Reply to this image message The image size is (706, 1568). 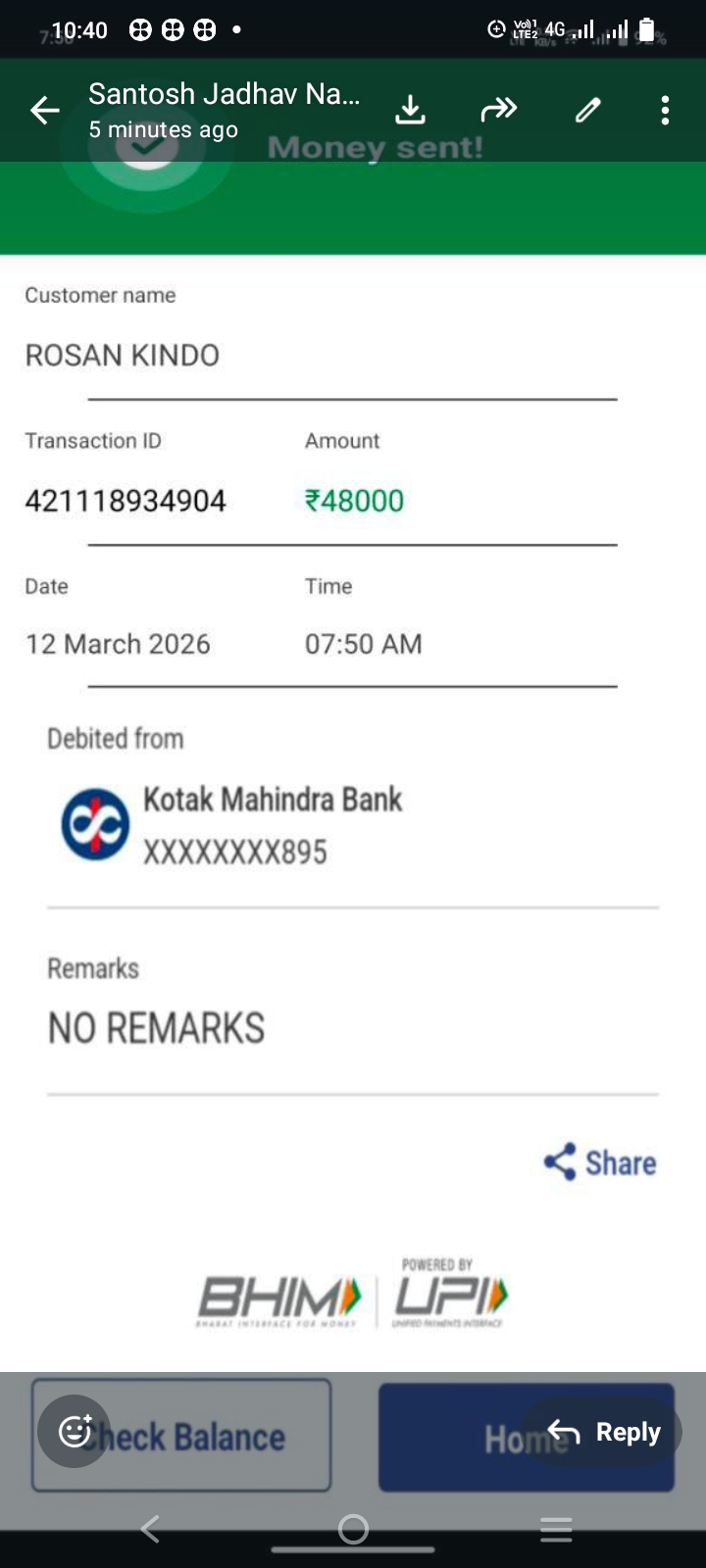603,1432
